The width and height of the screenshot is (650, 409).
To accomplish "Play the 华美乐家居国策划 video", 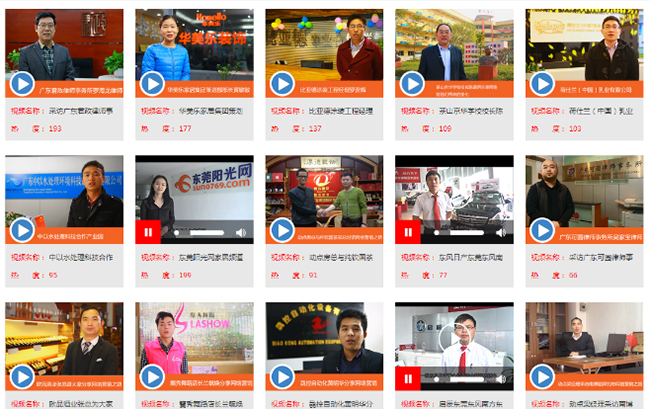I will point(152,84).
